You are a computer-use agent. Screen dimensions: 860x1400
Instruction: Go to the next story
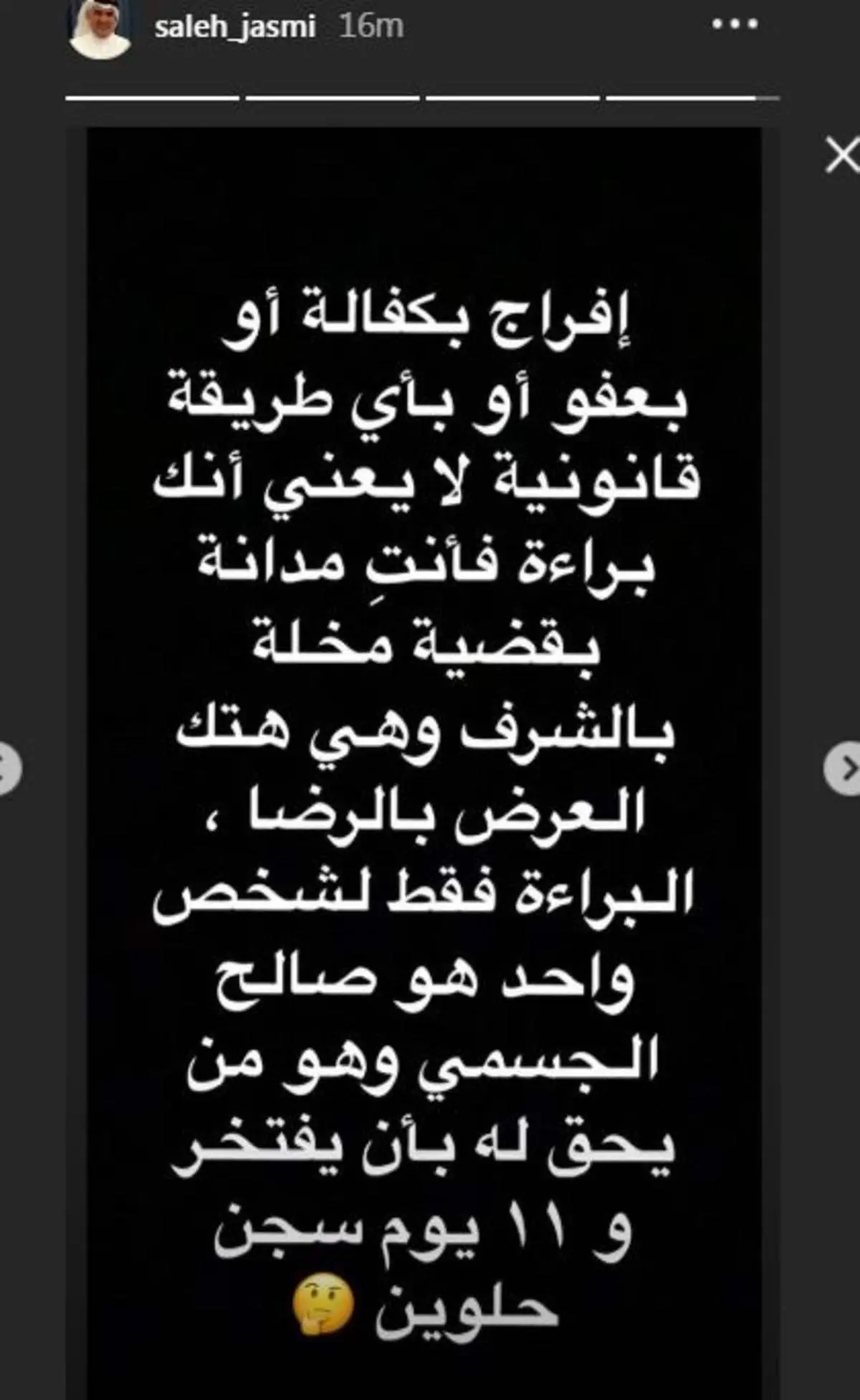tap(844, 769)
